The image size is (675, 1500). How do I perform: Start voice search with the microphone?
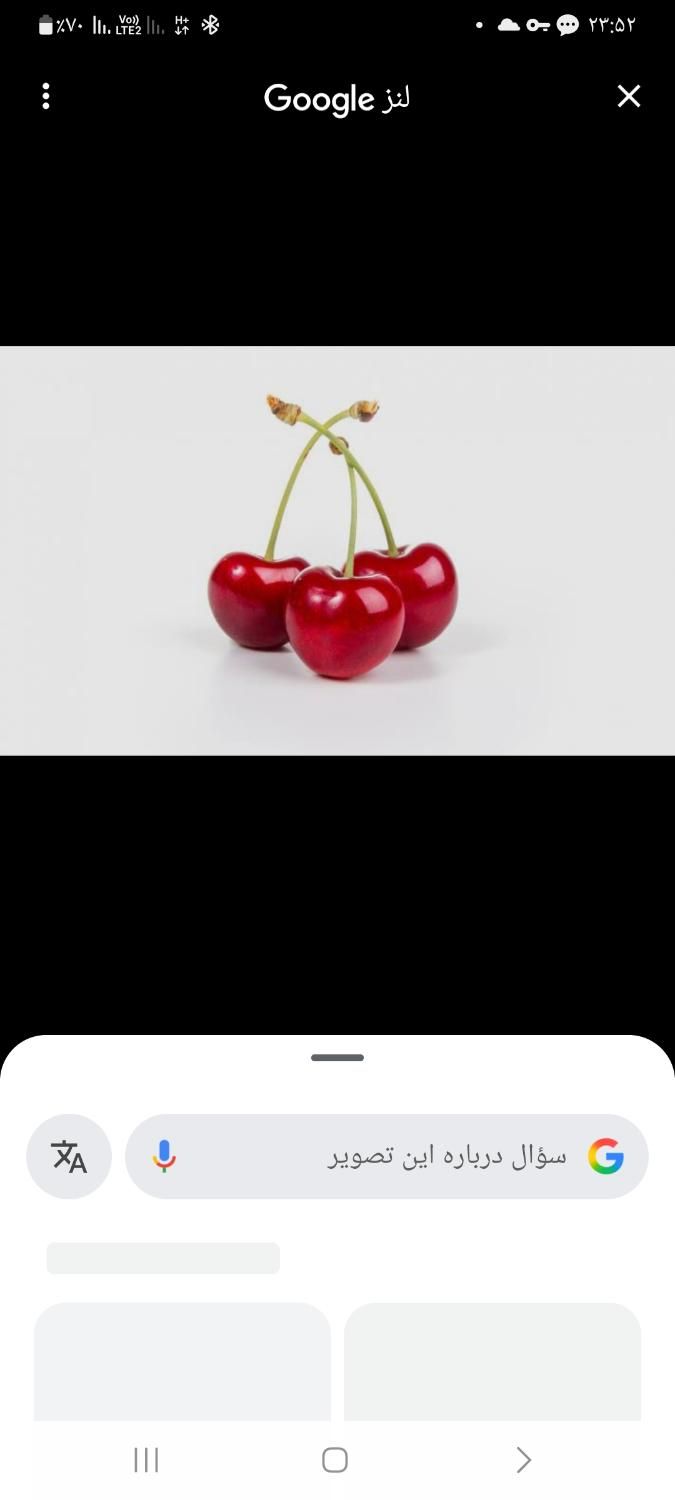(x=164, y=1156)
